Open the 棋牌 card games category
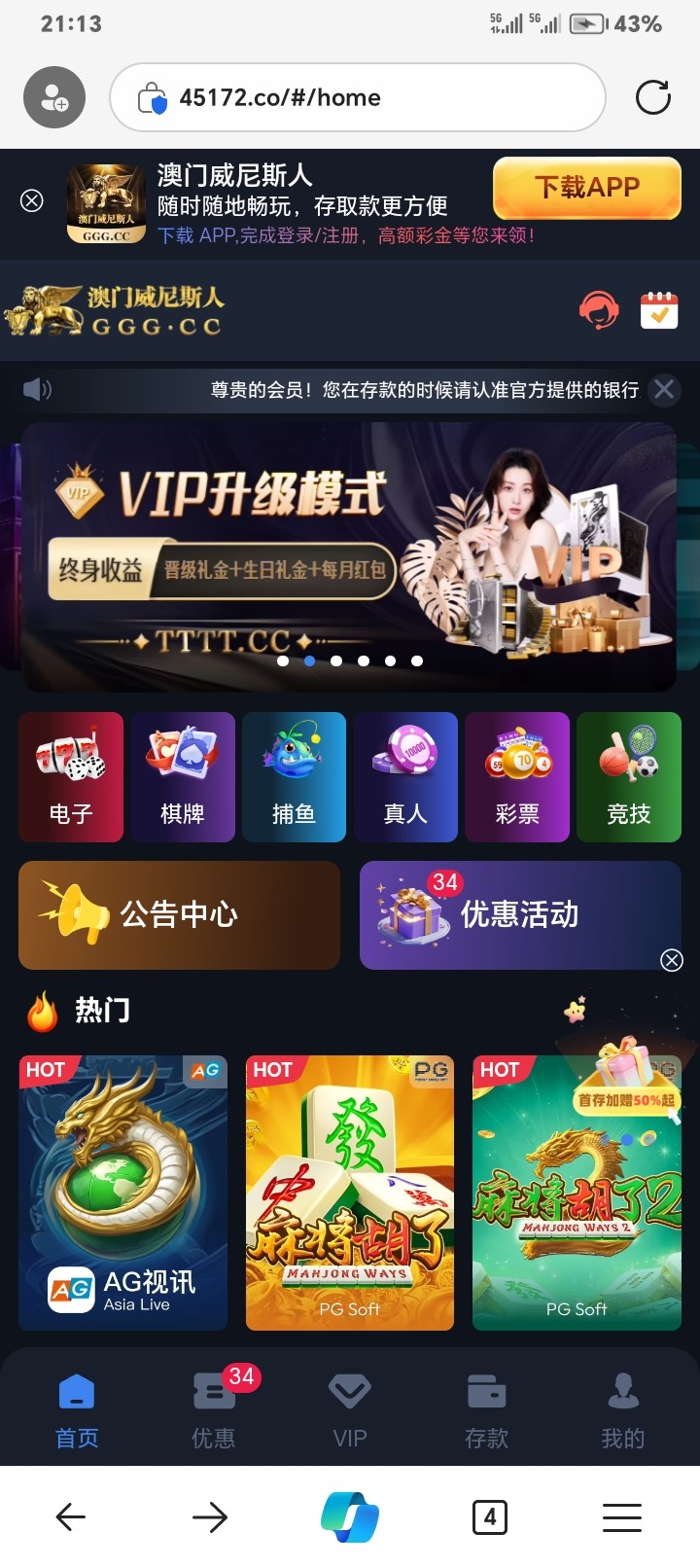Screen dimensions: 700x1568 tap(183, 776)
